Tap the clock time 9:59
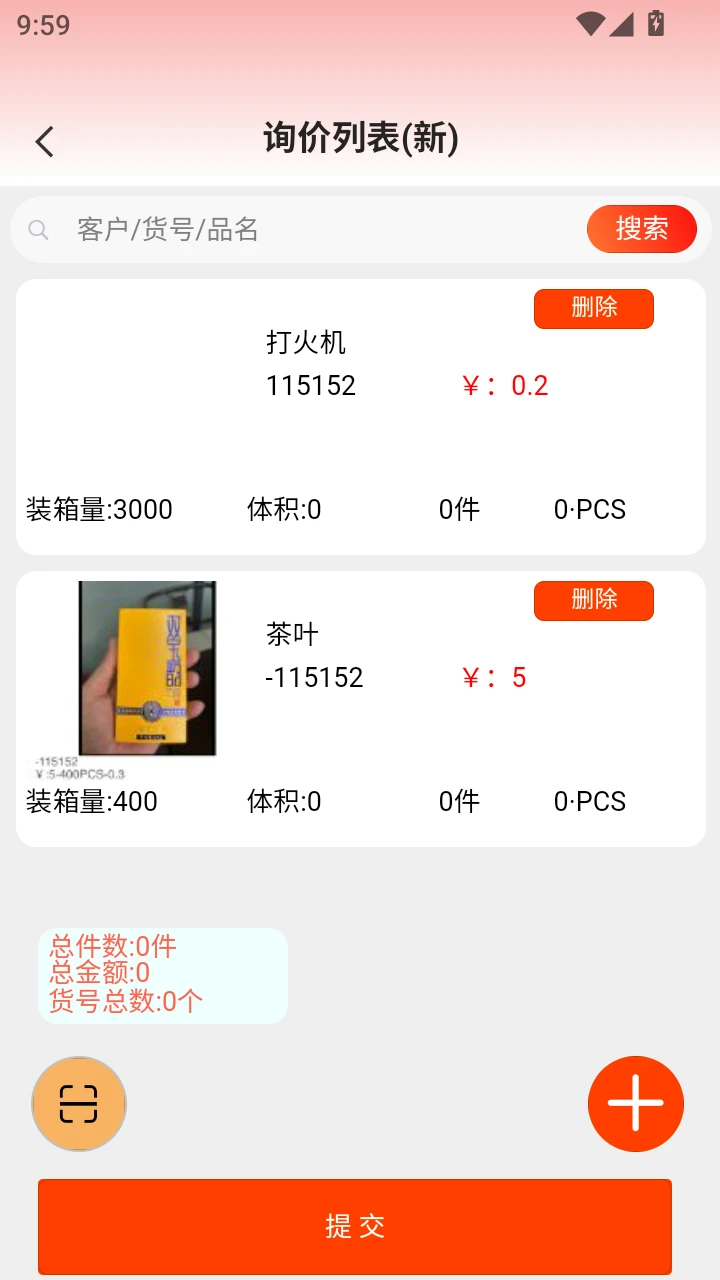 pos(44,25)
